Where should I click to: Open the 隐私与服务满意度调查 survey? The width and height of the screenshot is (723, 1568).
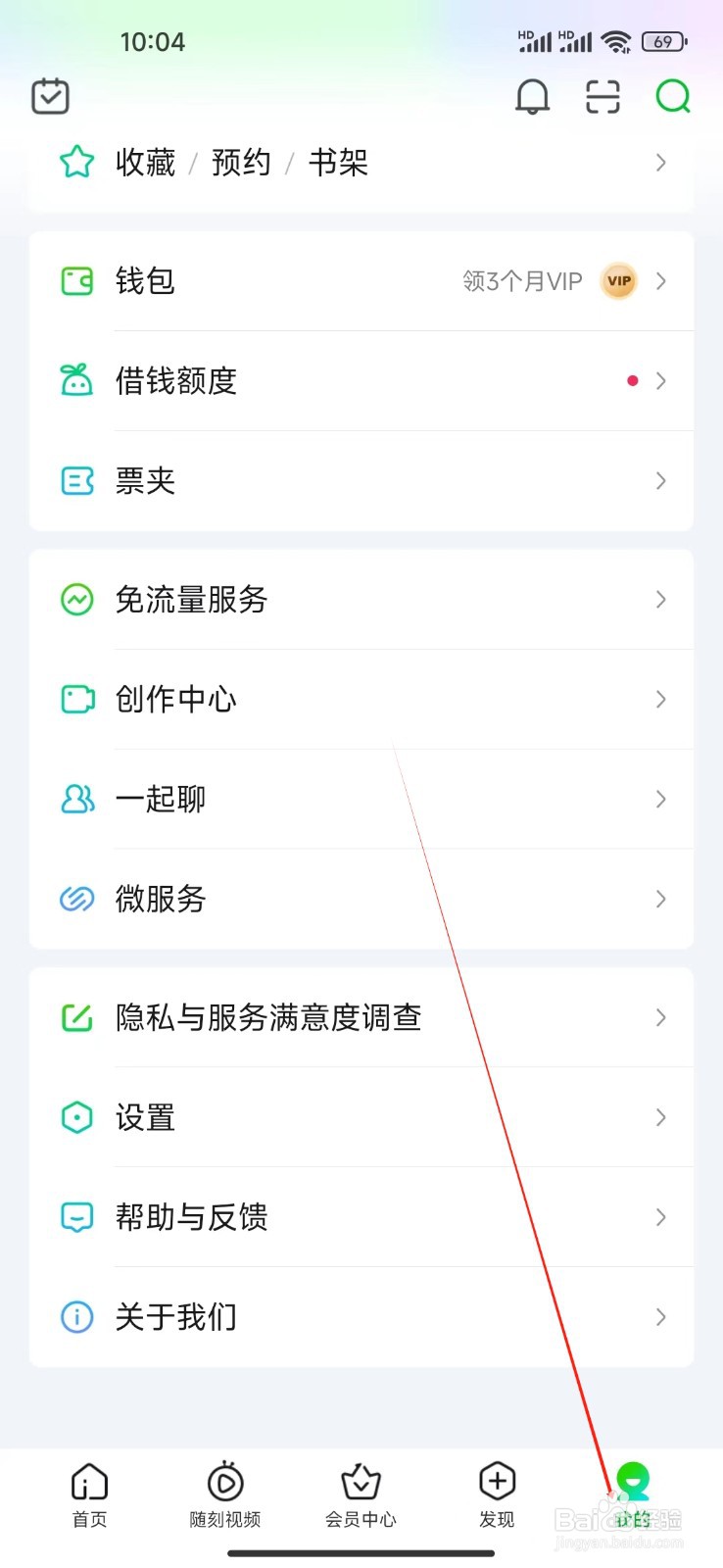(x=267, y=1018)
